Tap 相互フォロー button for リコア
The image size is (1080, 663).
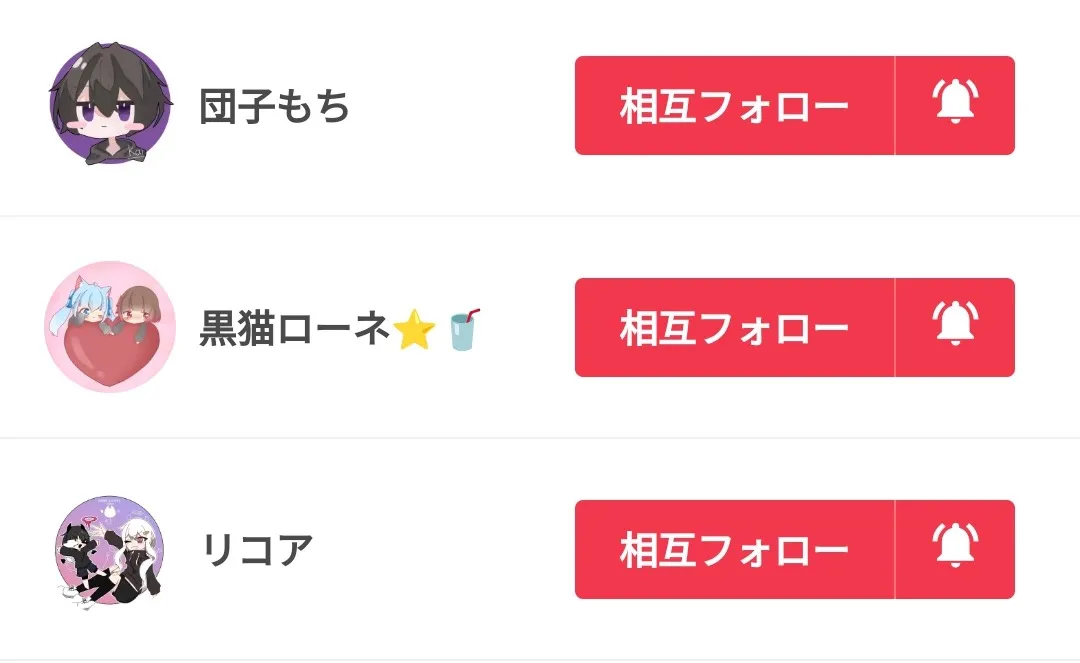[734, 550]
